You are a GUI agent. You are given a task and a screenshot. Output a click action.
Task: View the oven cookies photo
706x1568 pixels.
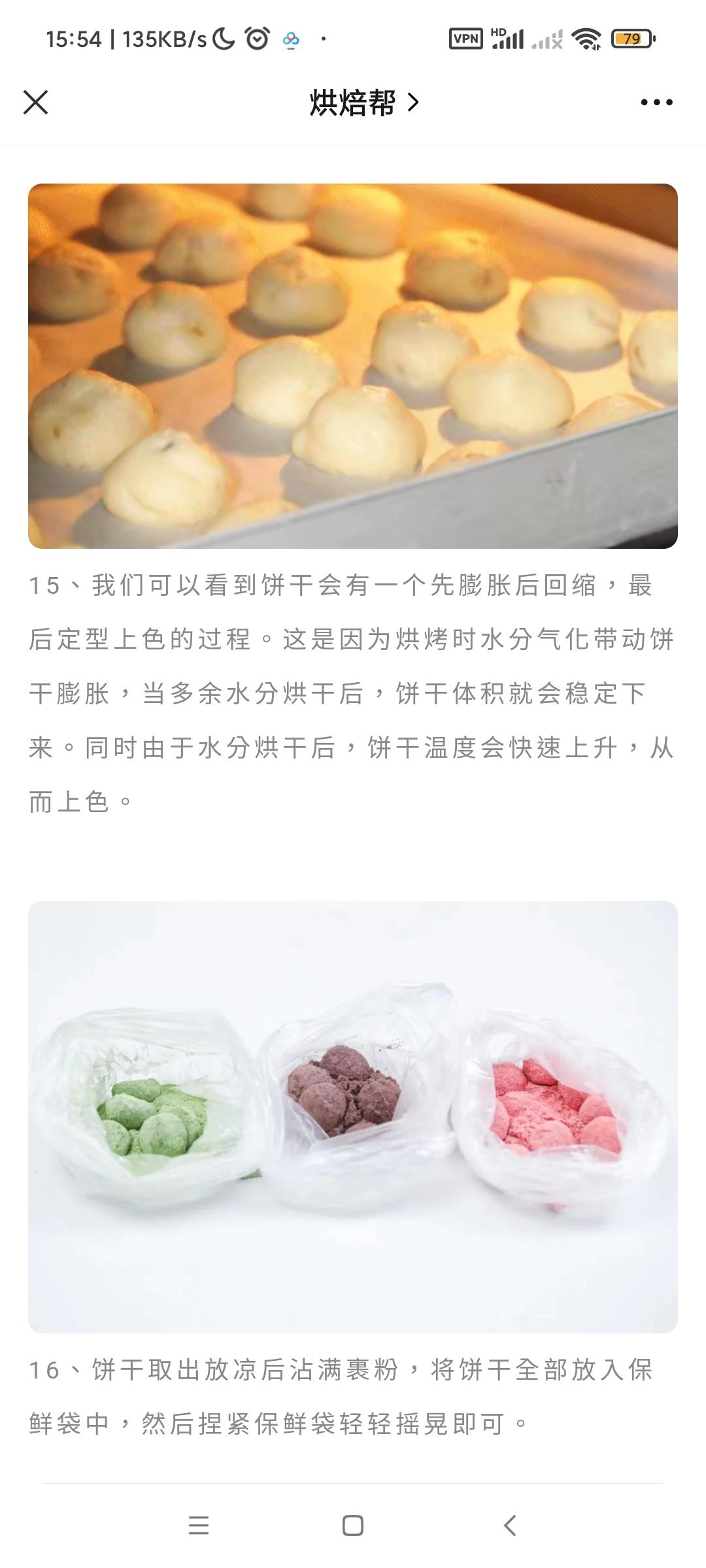coord(353,366)
